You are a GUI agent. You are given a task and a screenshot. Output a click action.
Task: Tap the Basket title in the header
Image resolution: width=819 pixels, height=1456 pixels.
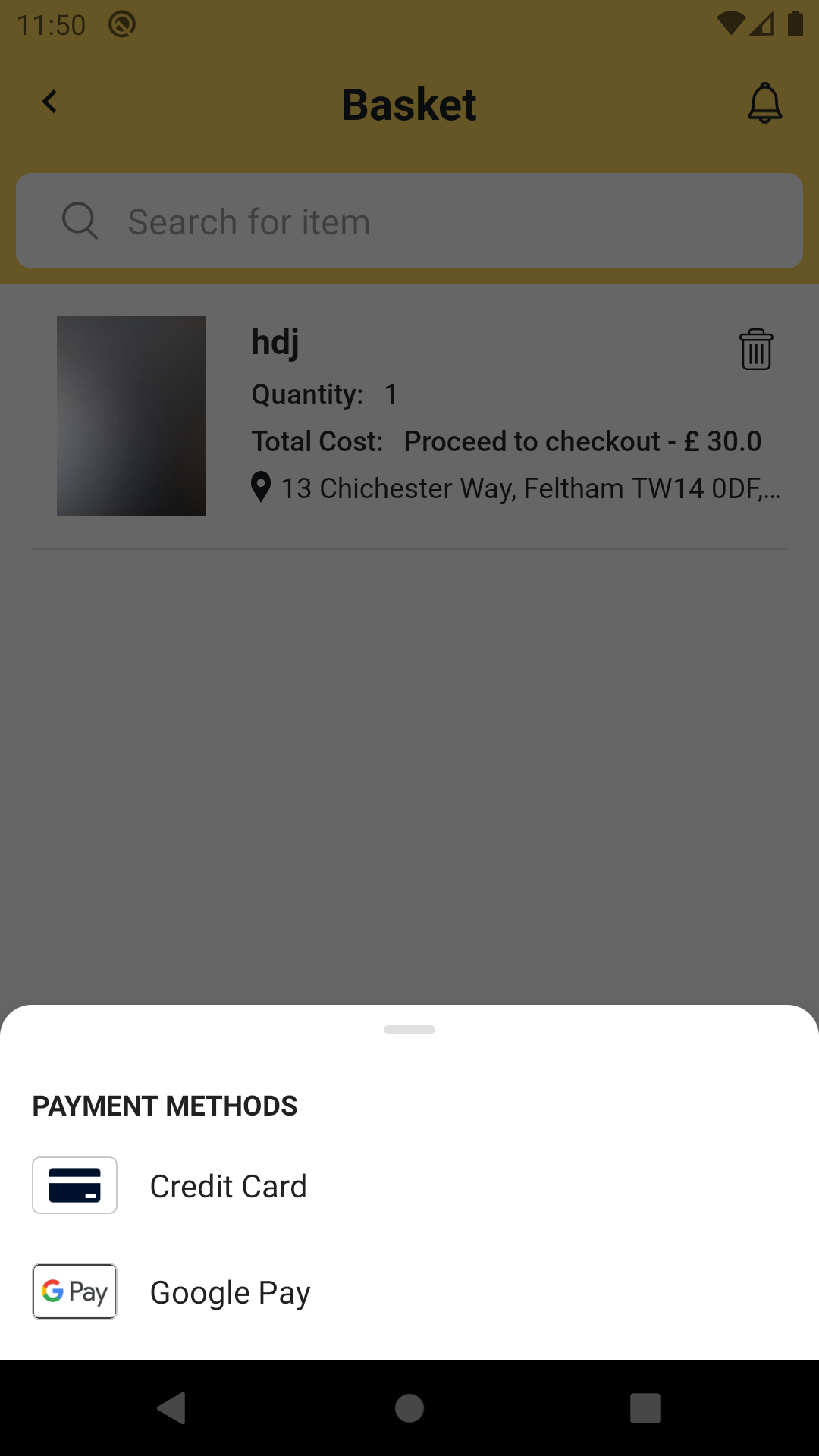(409, 103)
